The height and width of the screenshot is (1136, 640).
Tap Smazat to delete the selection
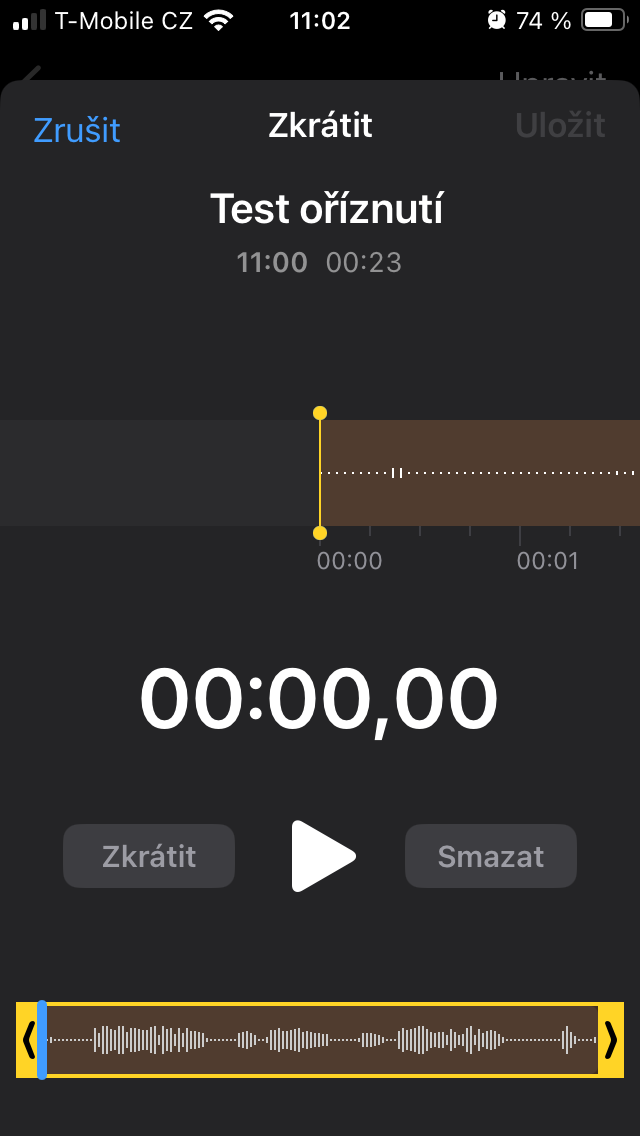tap(490, 857)
